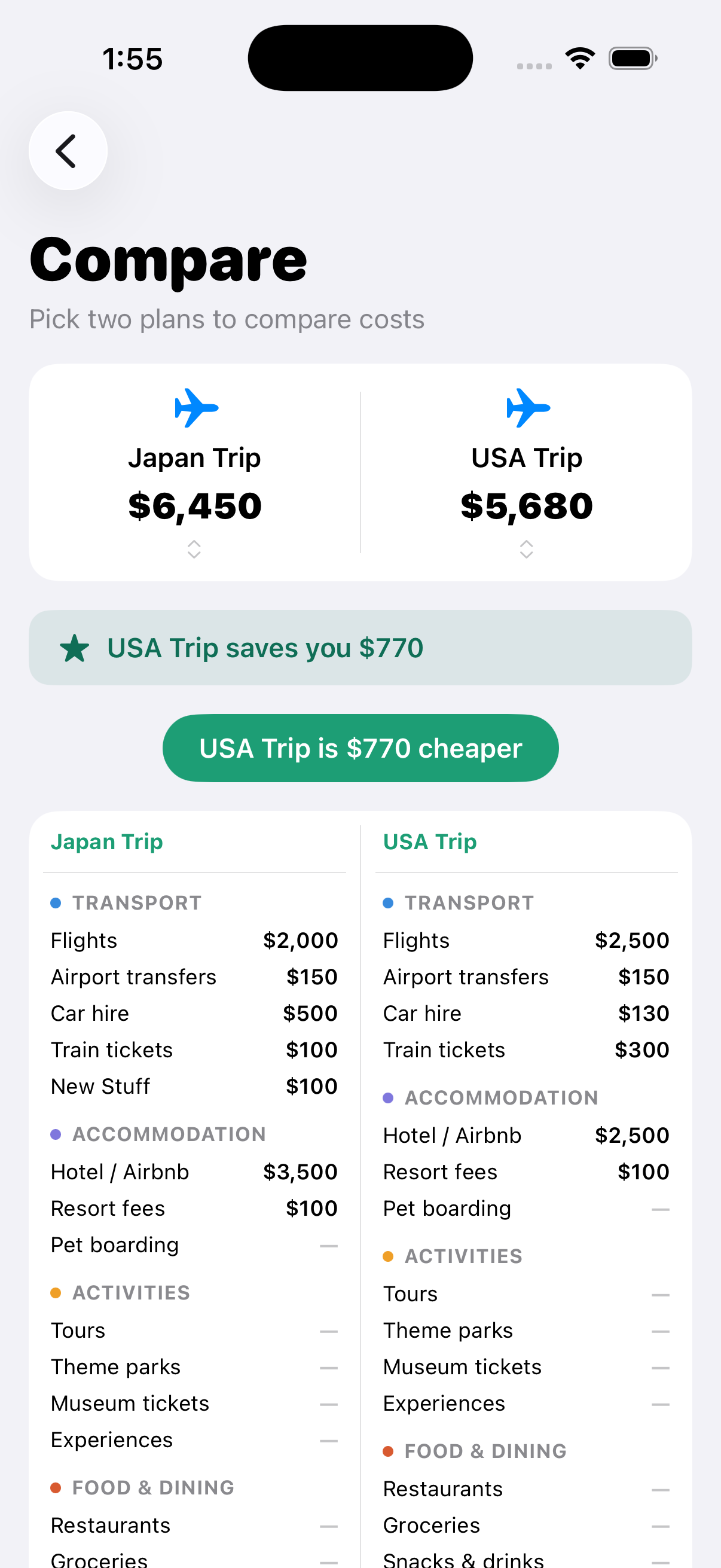Tap the Pet boarding row in USA column

click(526, 1208)
